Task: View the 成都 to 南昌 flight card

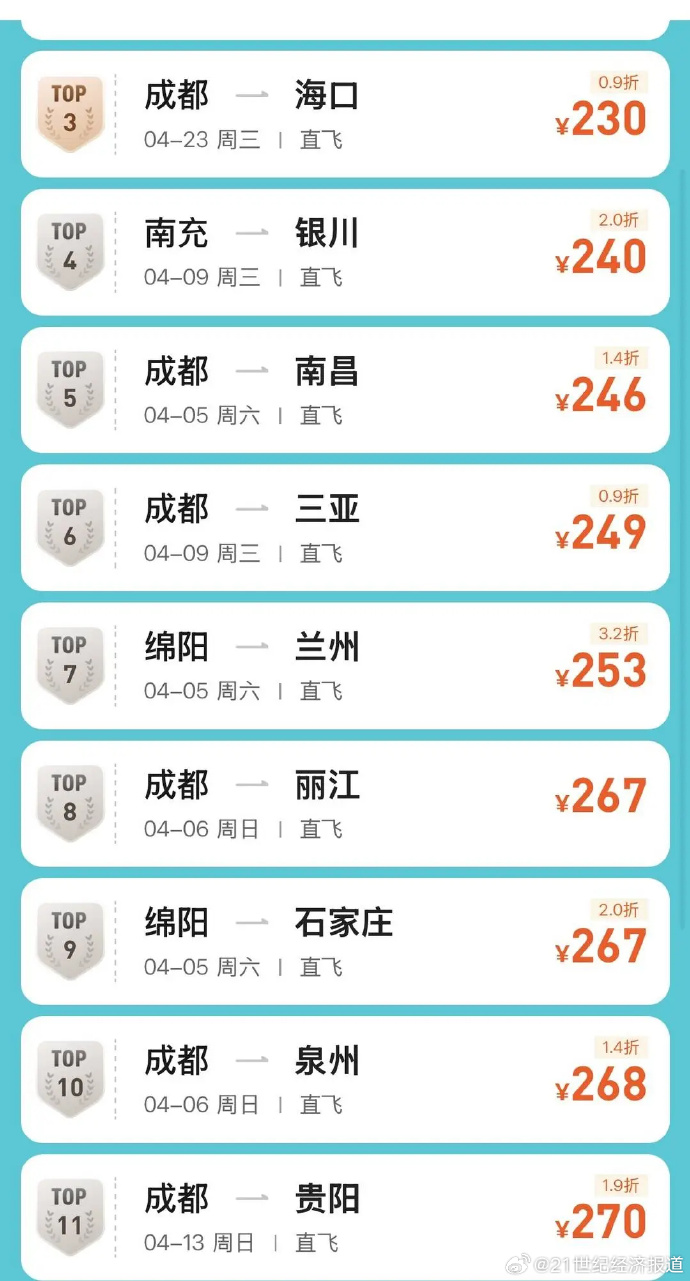Action: [x=345, y=390]
